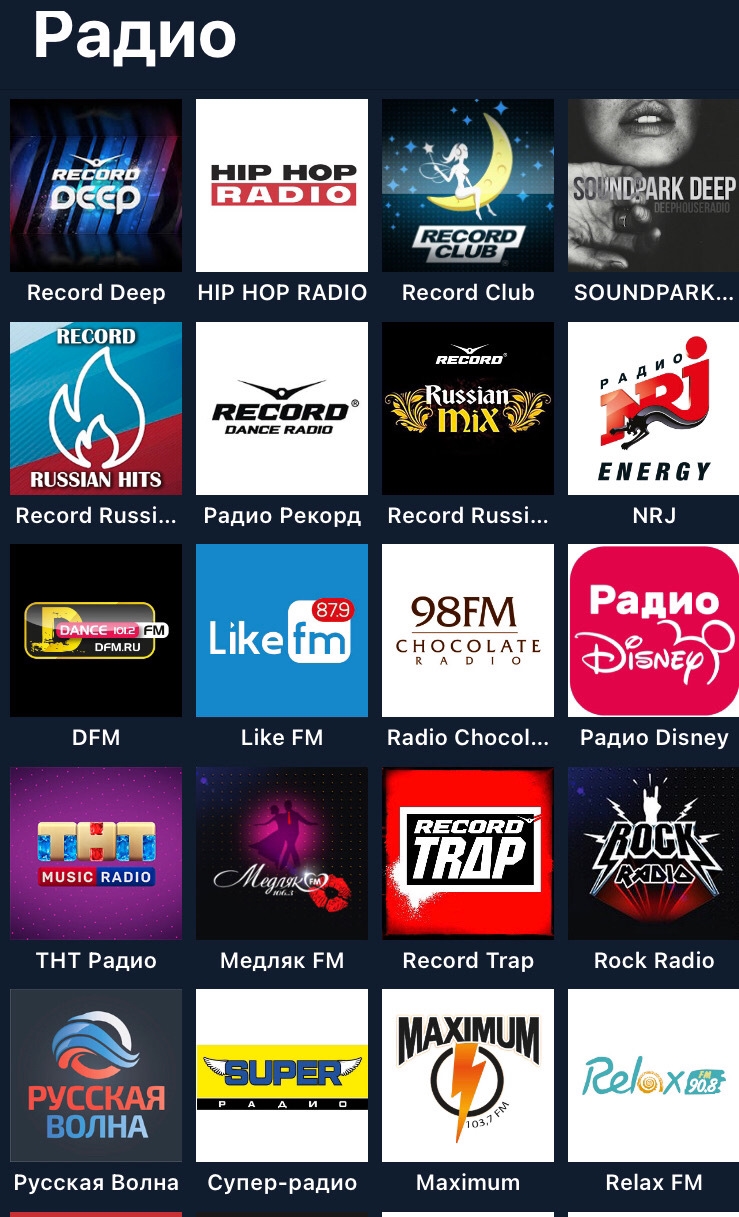Tune in to Радио Disney
739x1217 pixels.
click(653, 630)
